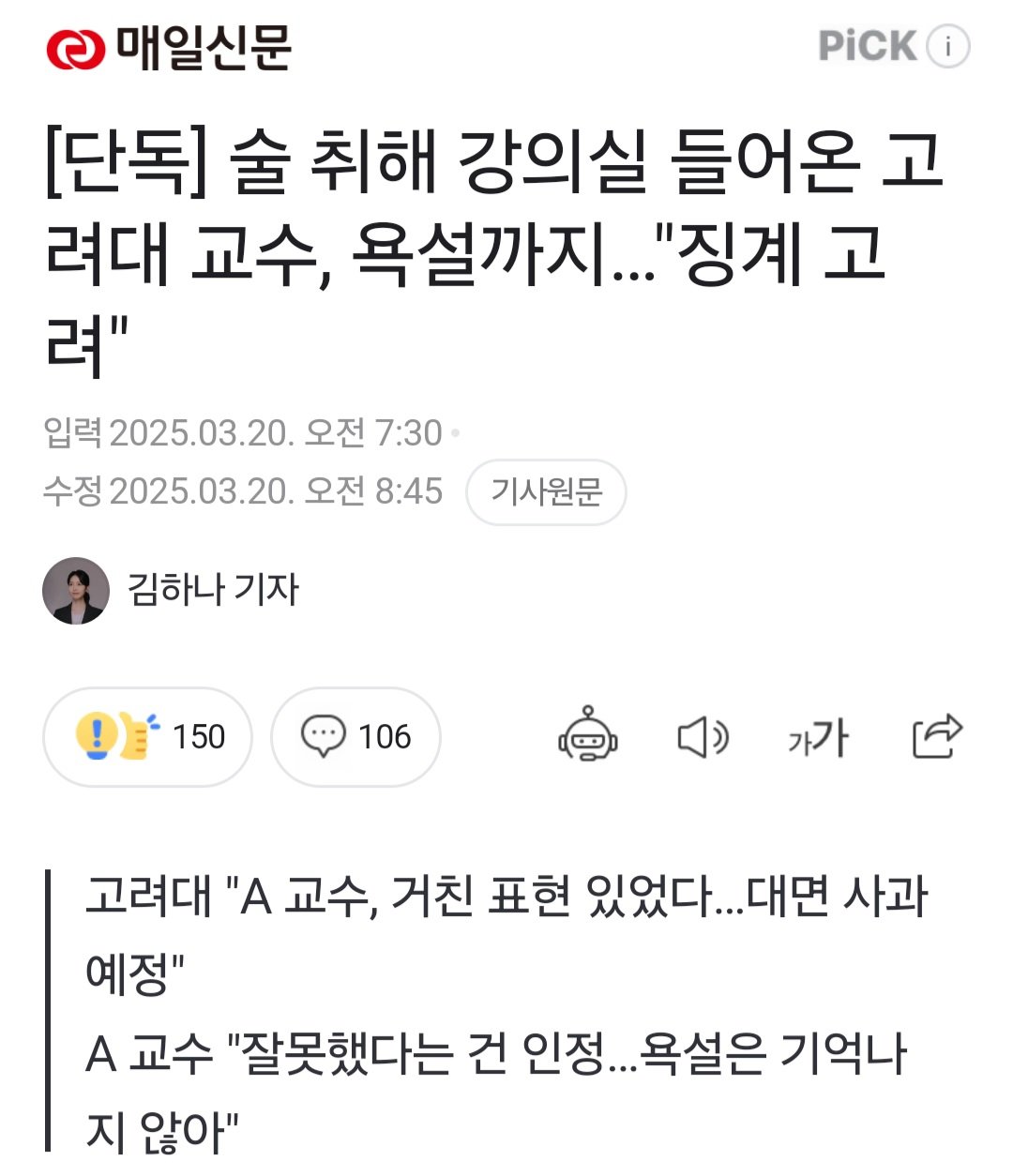Open the 106 comments
This screenshot has height=1176, width=1013.
coord(355,736)
